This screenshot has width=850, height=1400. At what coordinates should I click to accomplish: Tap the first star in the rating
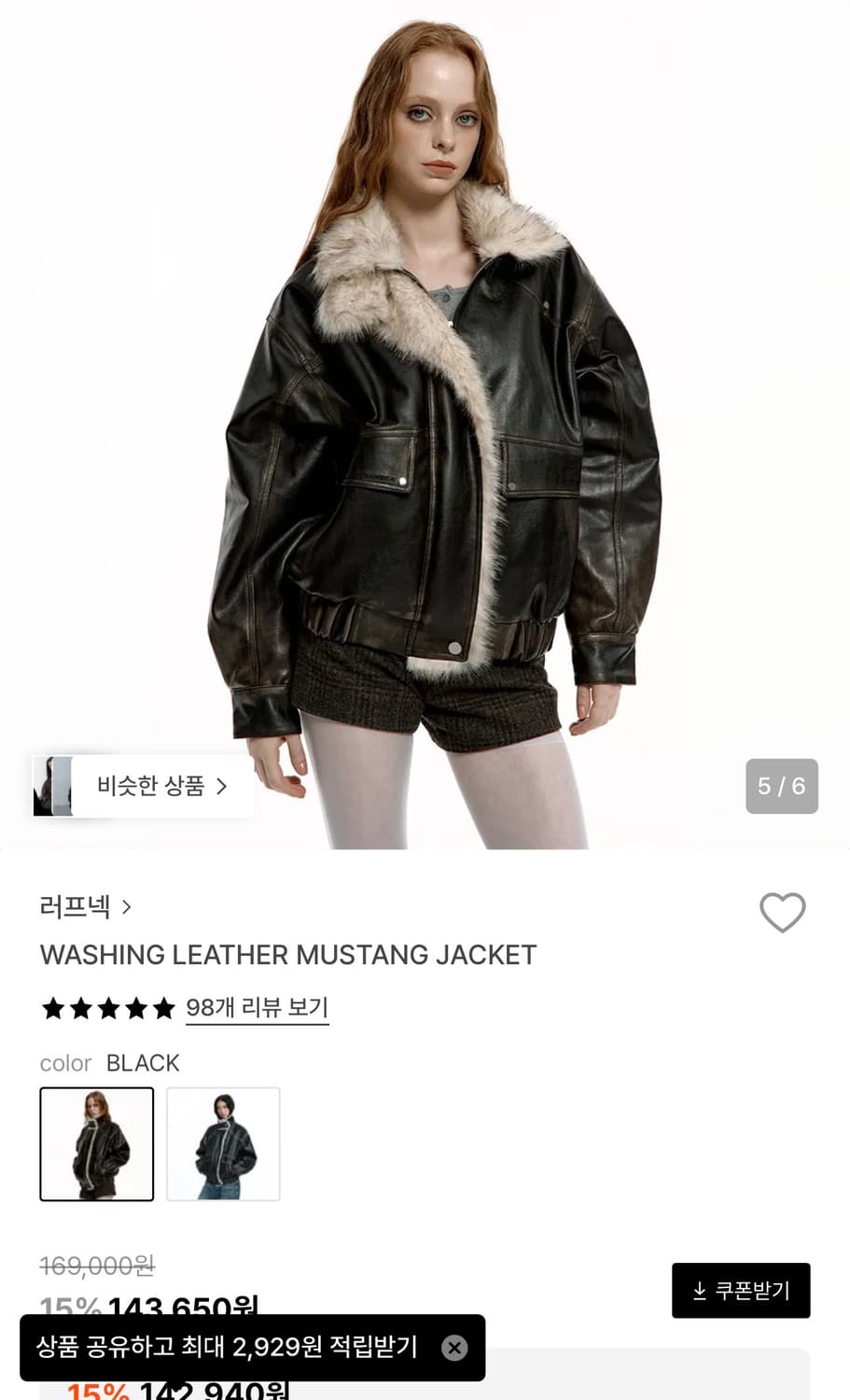(x=54, y=1009)
